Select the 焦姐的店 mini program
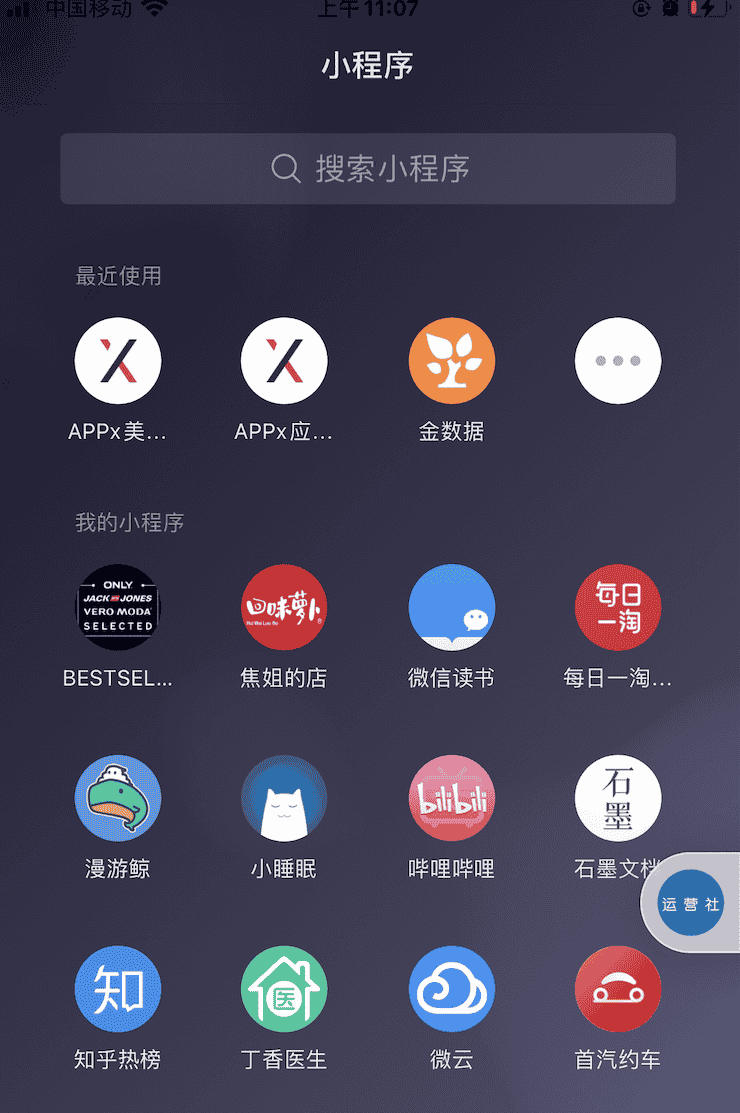Screen dimensions: 740x1113 (x=284, y=607)
